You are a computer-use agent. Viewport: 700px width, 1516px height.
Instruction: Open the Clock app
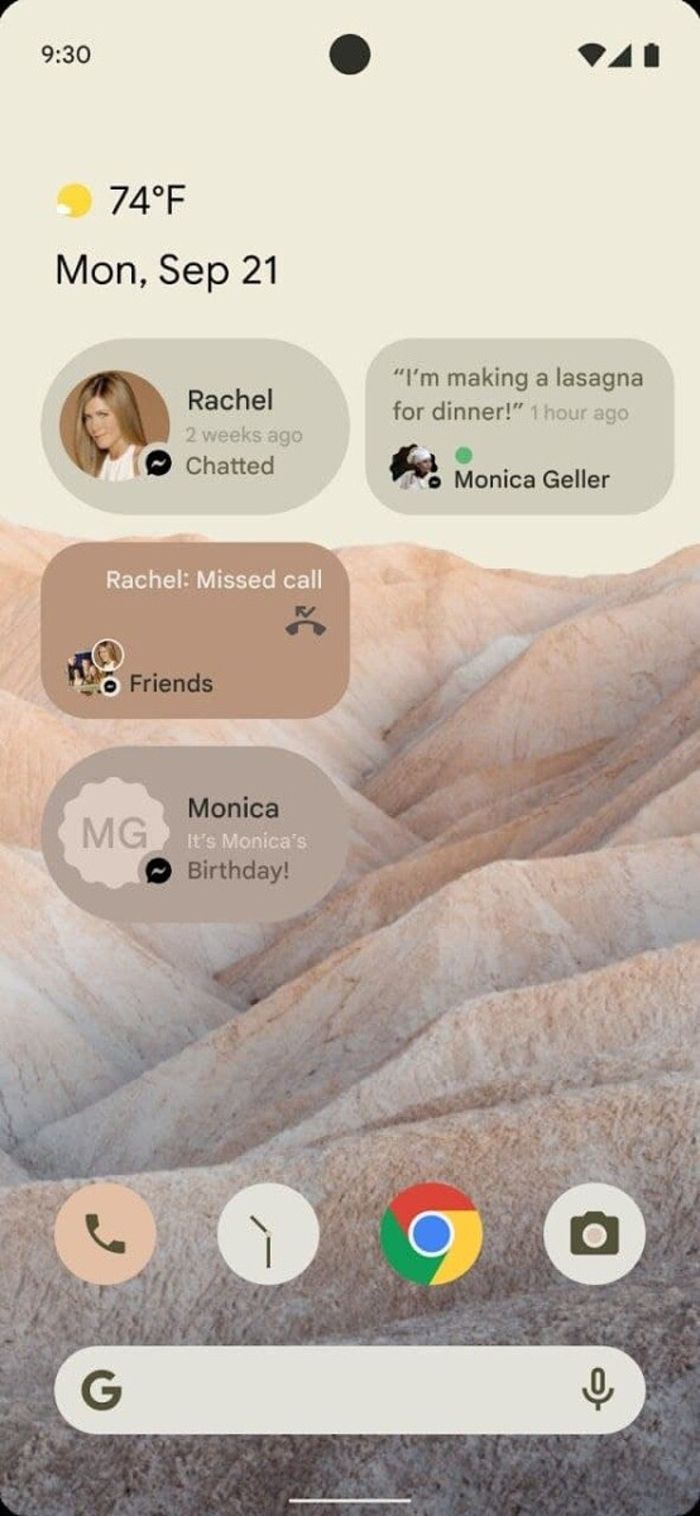pyautogui.click(x=268, y=1234)
